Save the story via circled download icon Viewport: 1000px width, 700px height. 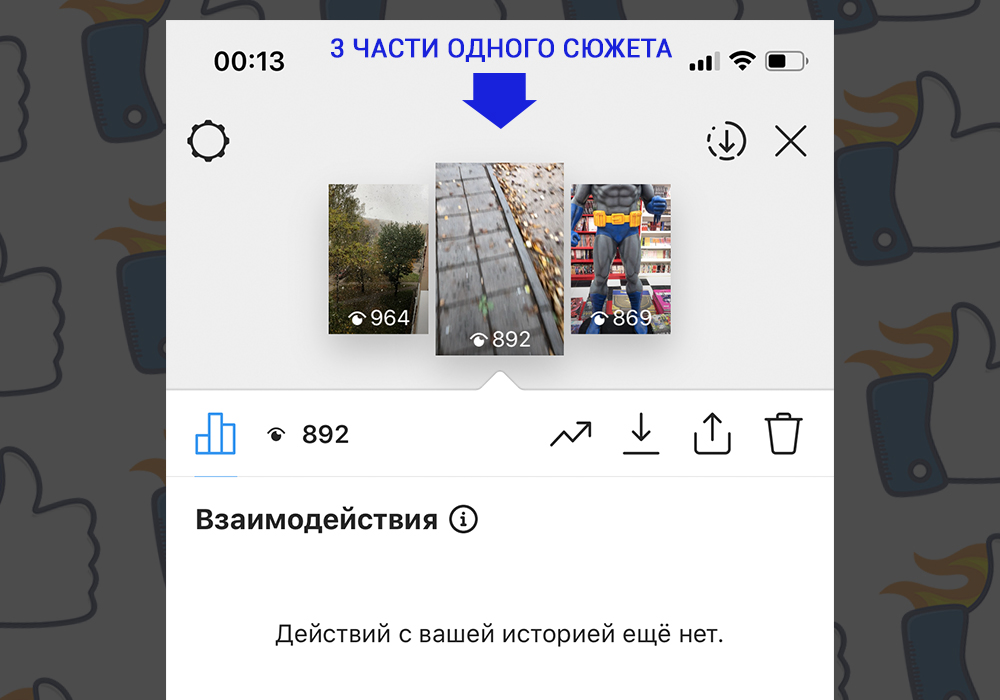tap(727, 142)
